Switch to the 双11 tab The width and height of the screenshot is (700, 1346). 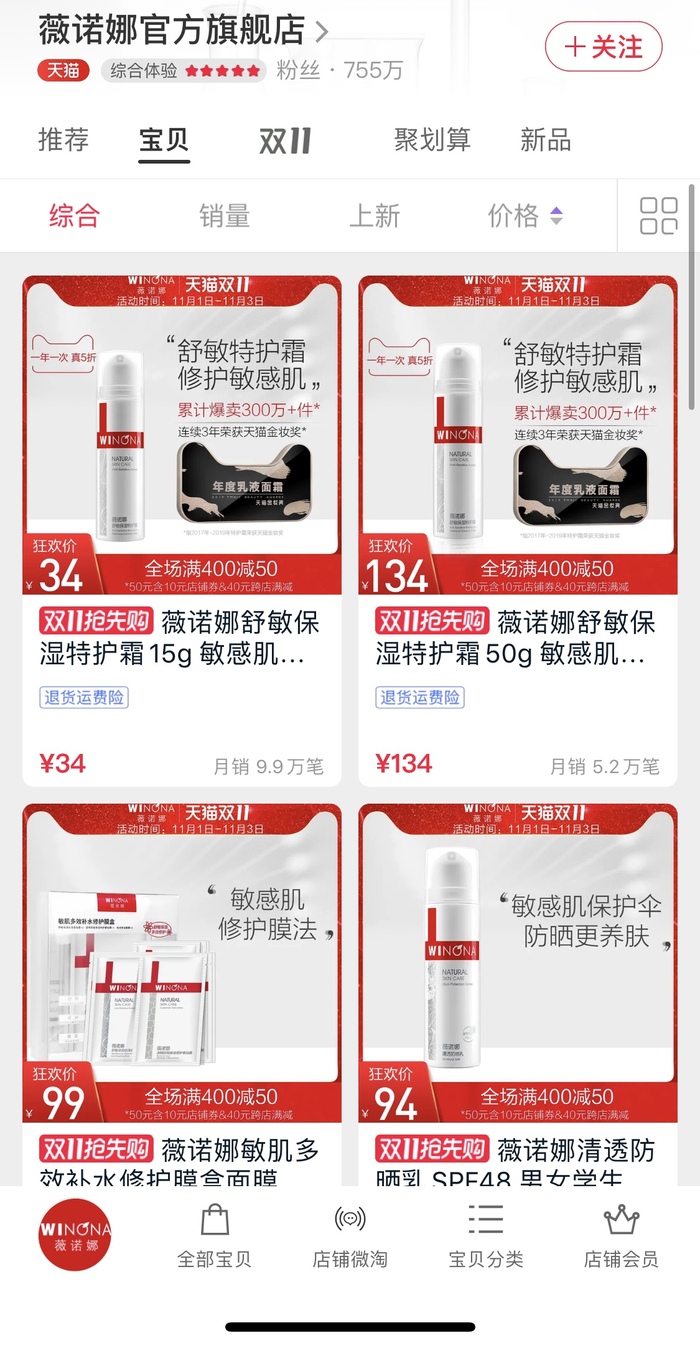pyautogui.click(x=285, y=140)
